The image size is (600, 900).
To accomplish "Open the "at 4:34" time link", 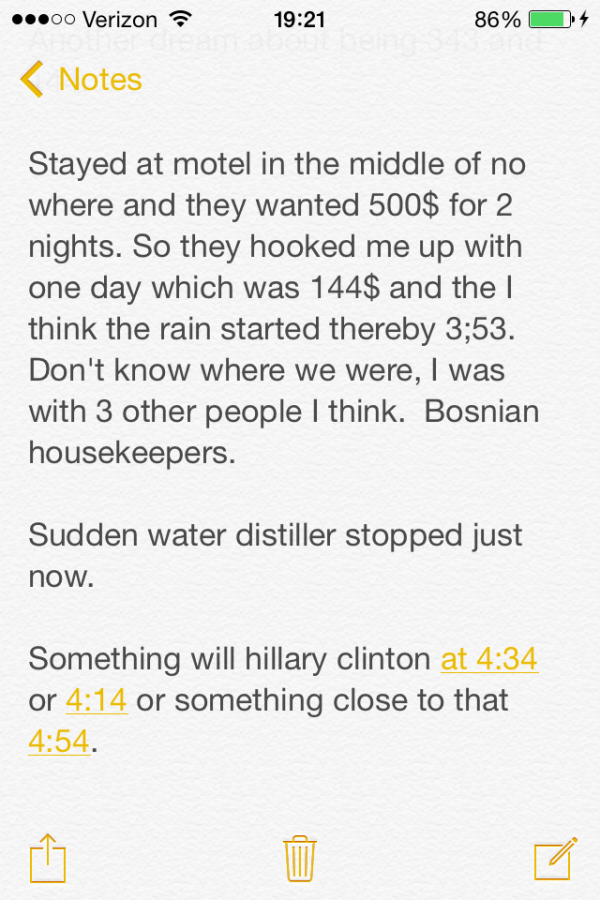I will point(489,659).
